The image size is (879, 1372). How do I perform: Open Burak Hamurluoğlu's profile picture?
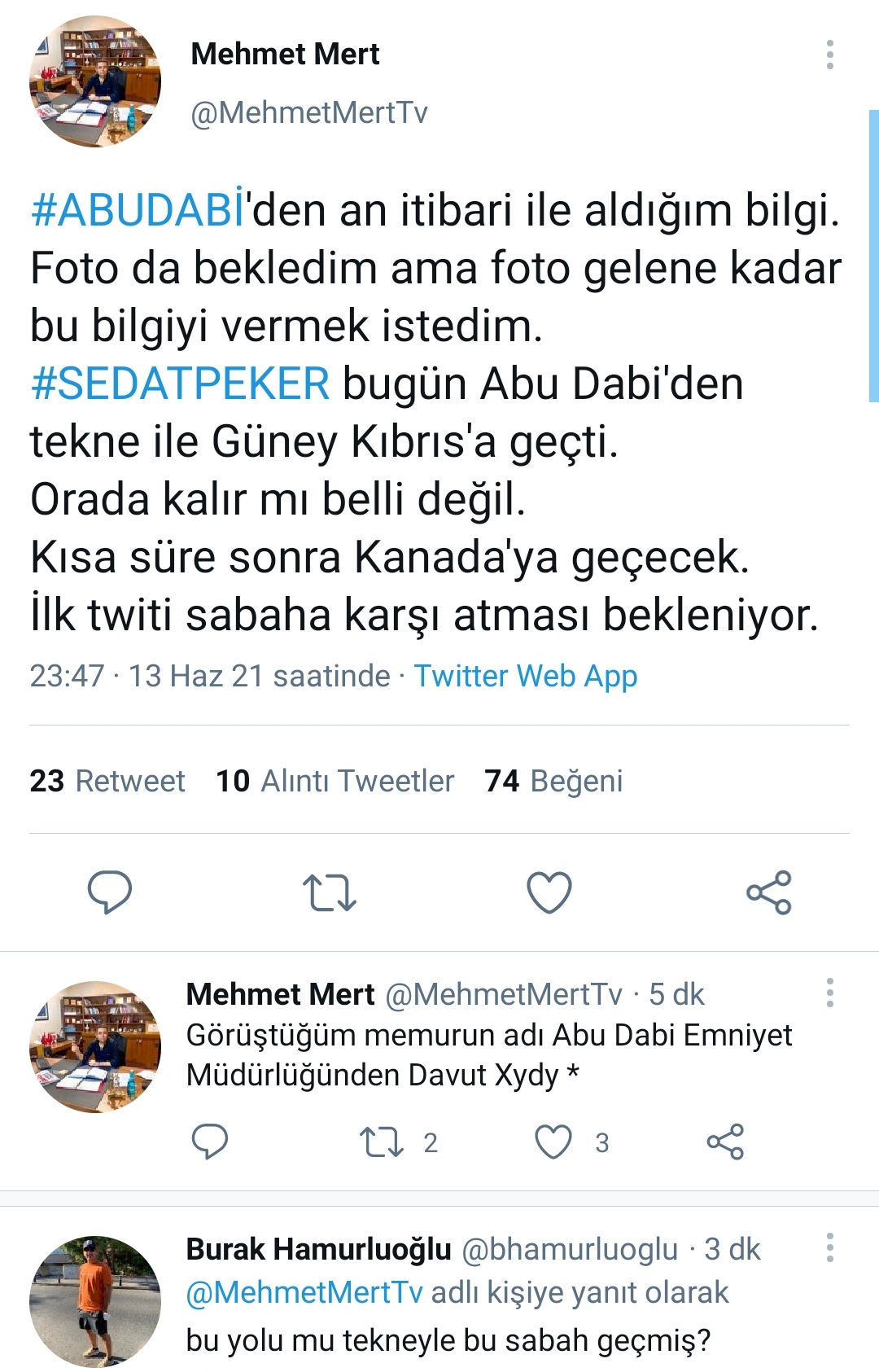[x=95, y=1300]
